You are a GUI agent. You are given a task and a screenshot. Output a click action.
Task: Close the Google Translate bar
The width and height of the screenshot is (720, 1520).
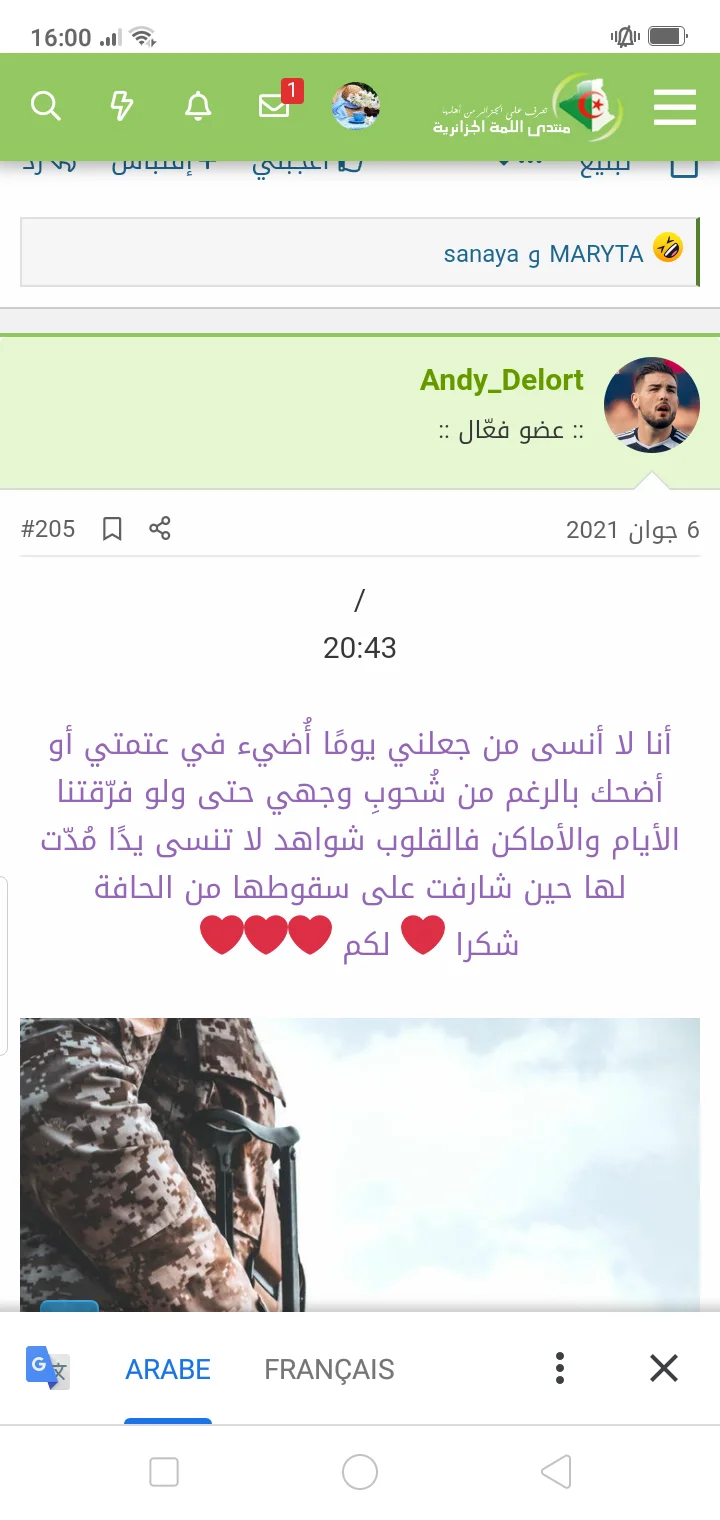664,1368
